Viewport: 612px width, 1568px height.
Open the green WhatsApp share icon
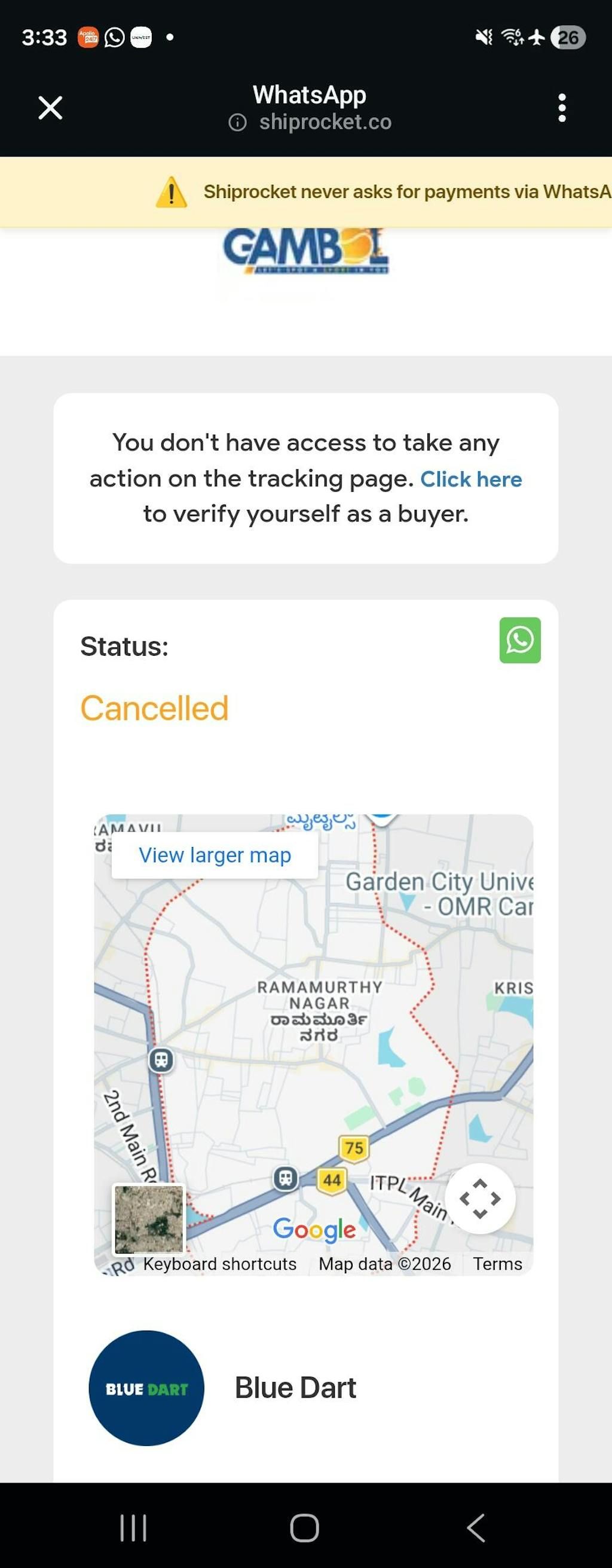[519, 640]
